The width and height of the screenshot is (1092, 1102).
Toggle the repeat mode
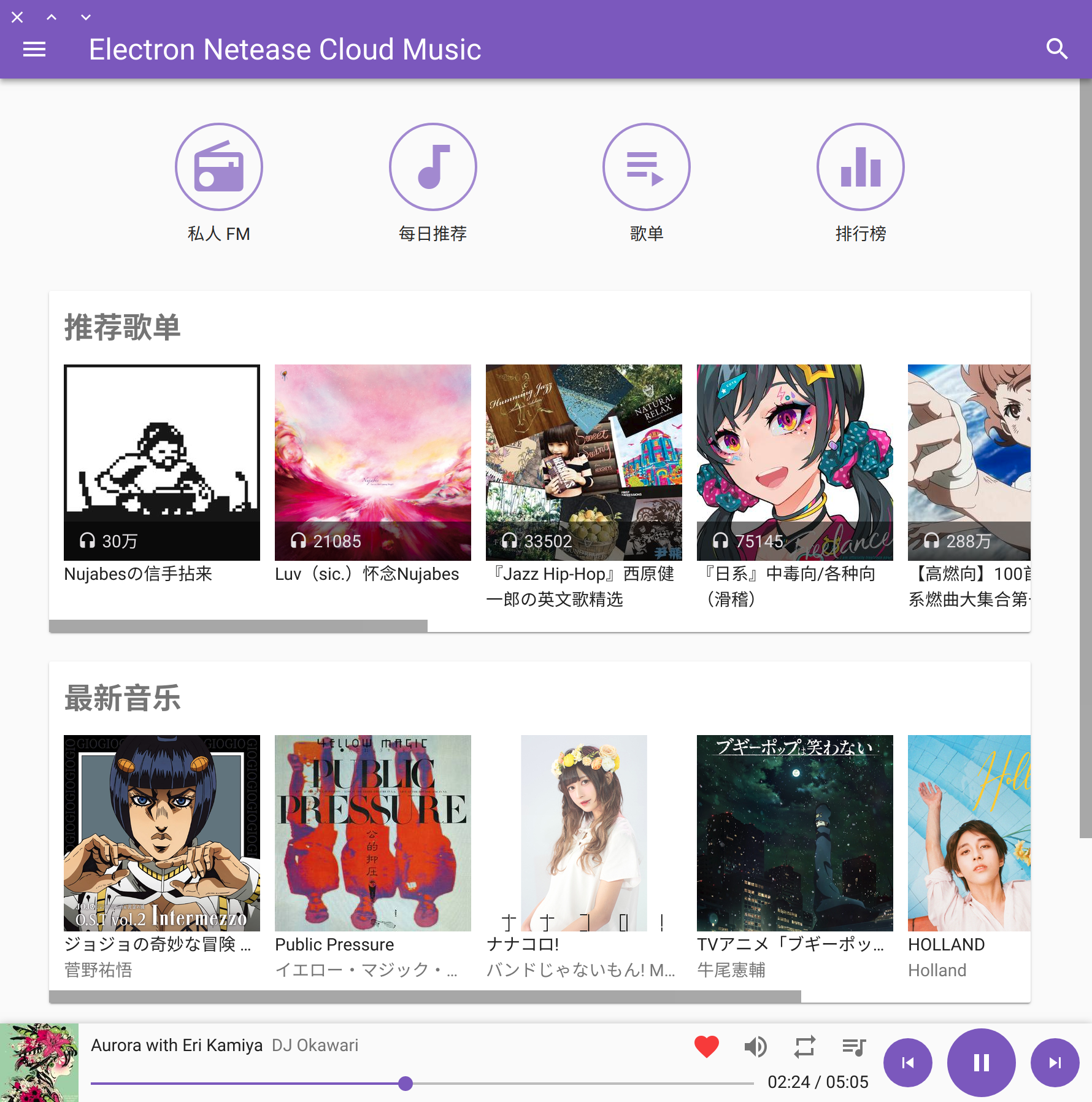pyautogui.click(x=804, y=1047)
